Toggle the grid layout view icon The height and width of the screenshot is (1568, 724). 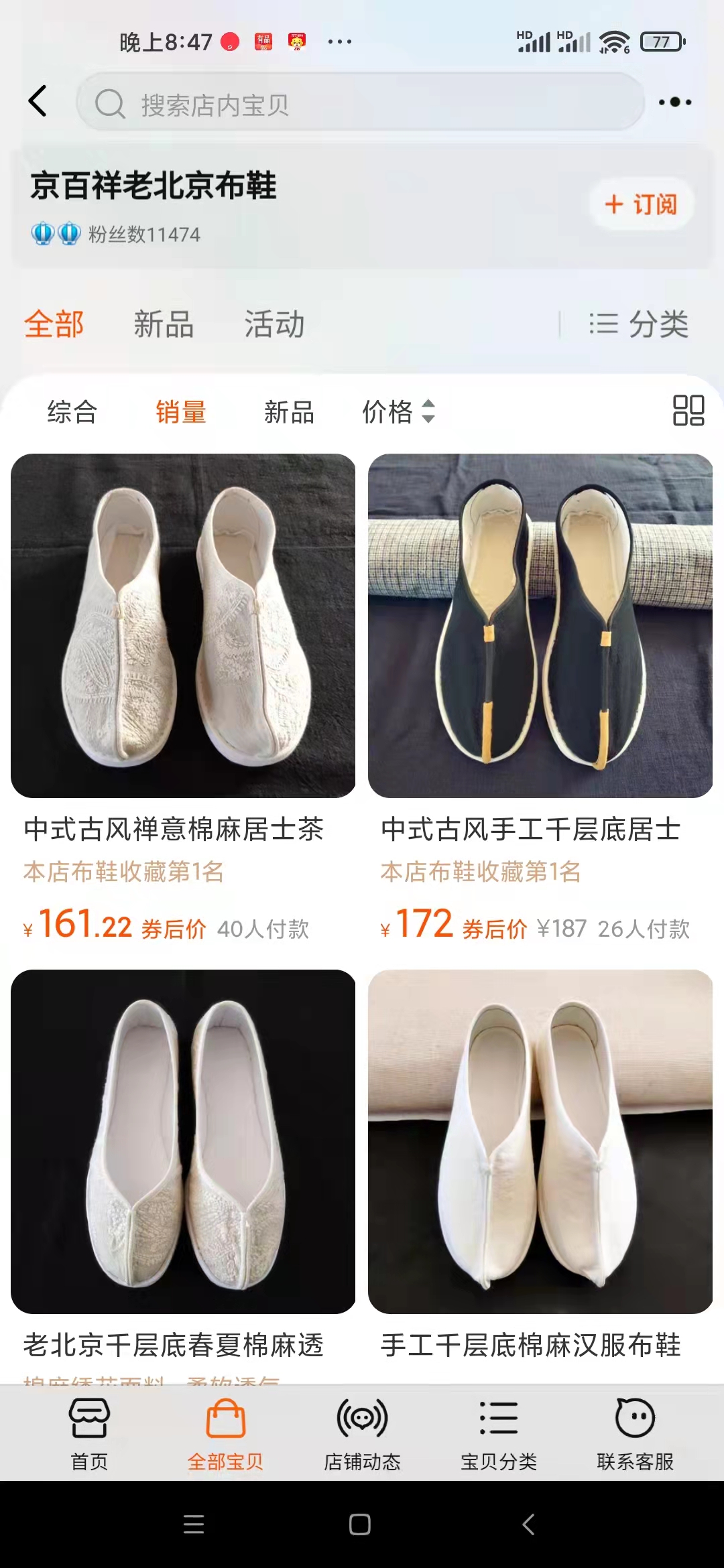(x=688, y=410)
